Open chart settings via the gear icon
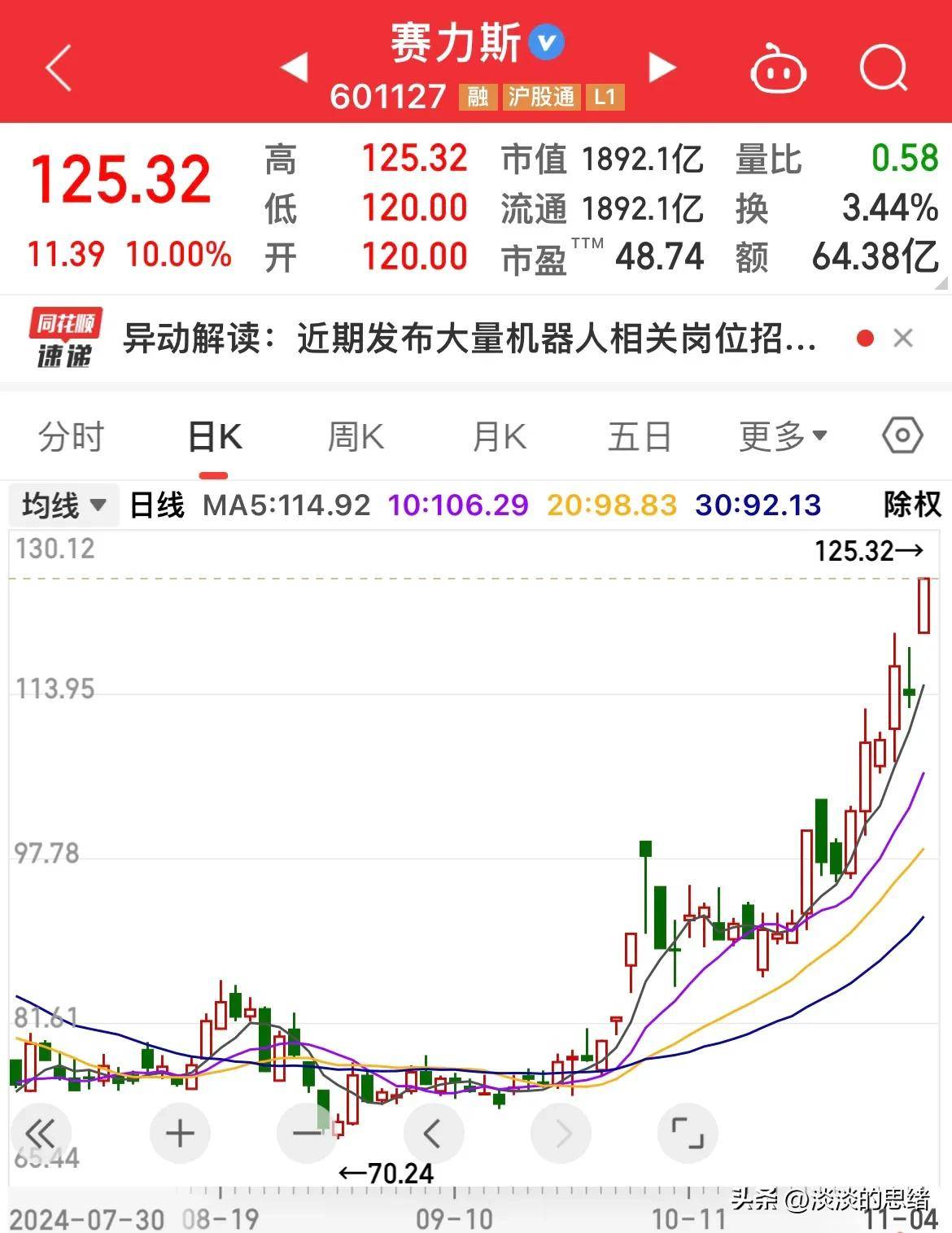This screenshot has width=952, height=1233. point(903,436)
